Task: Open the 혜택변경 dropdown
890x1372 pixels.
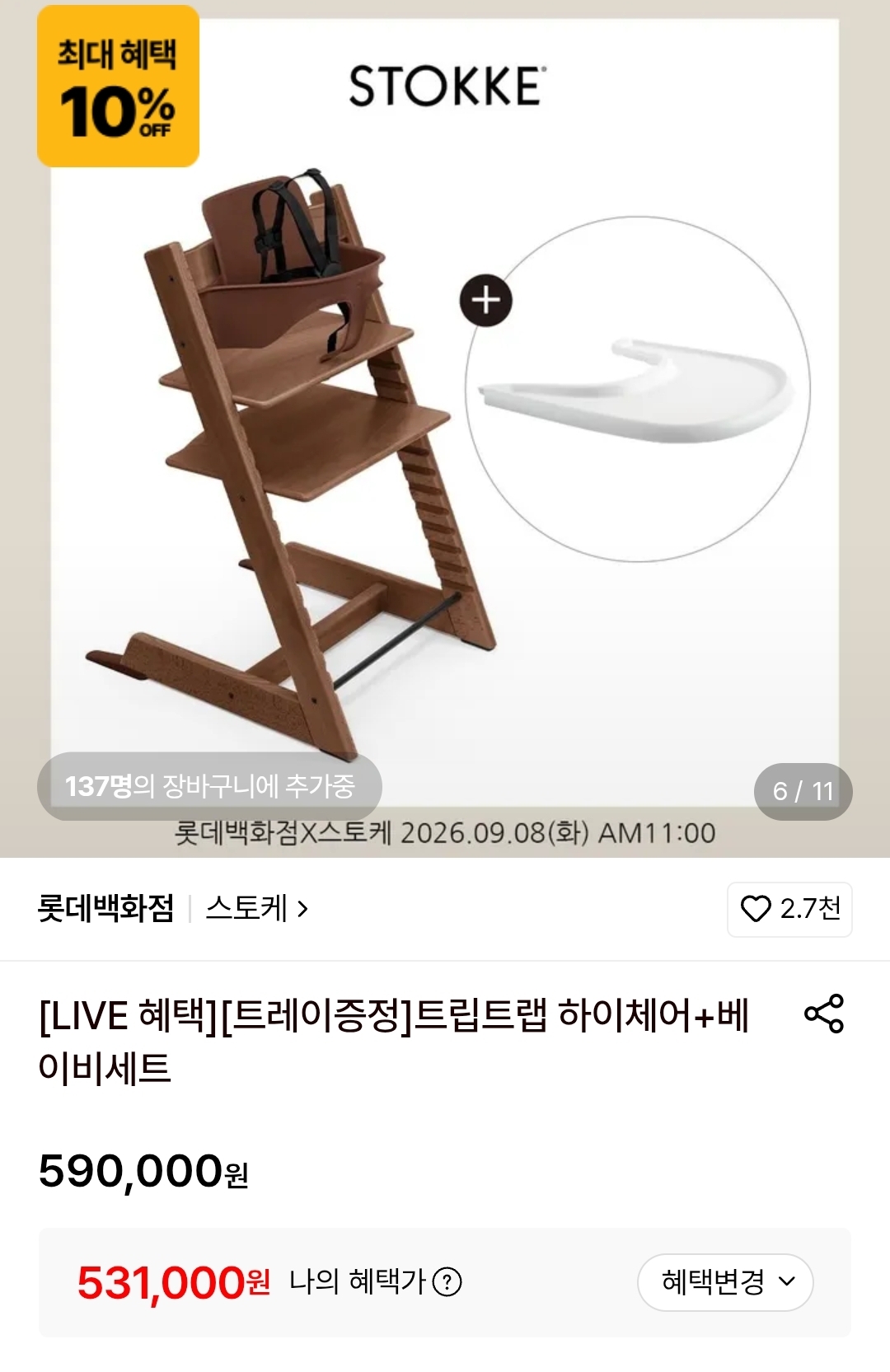Action: [x=725, y=1281]
